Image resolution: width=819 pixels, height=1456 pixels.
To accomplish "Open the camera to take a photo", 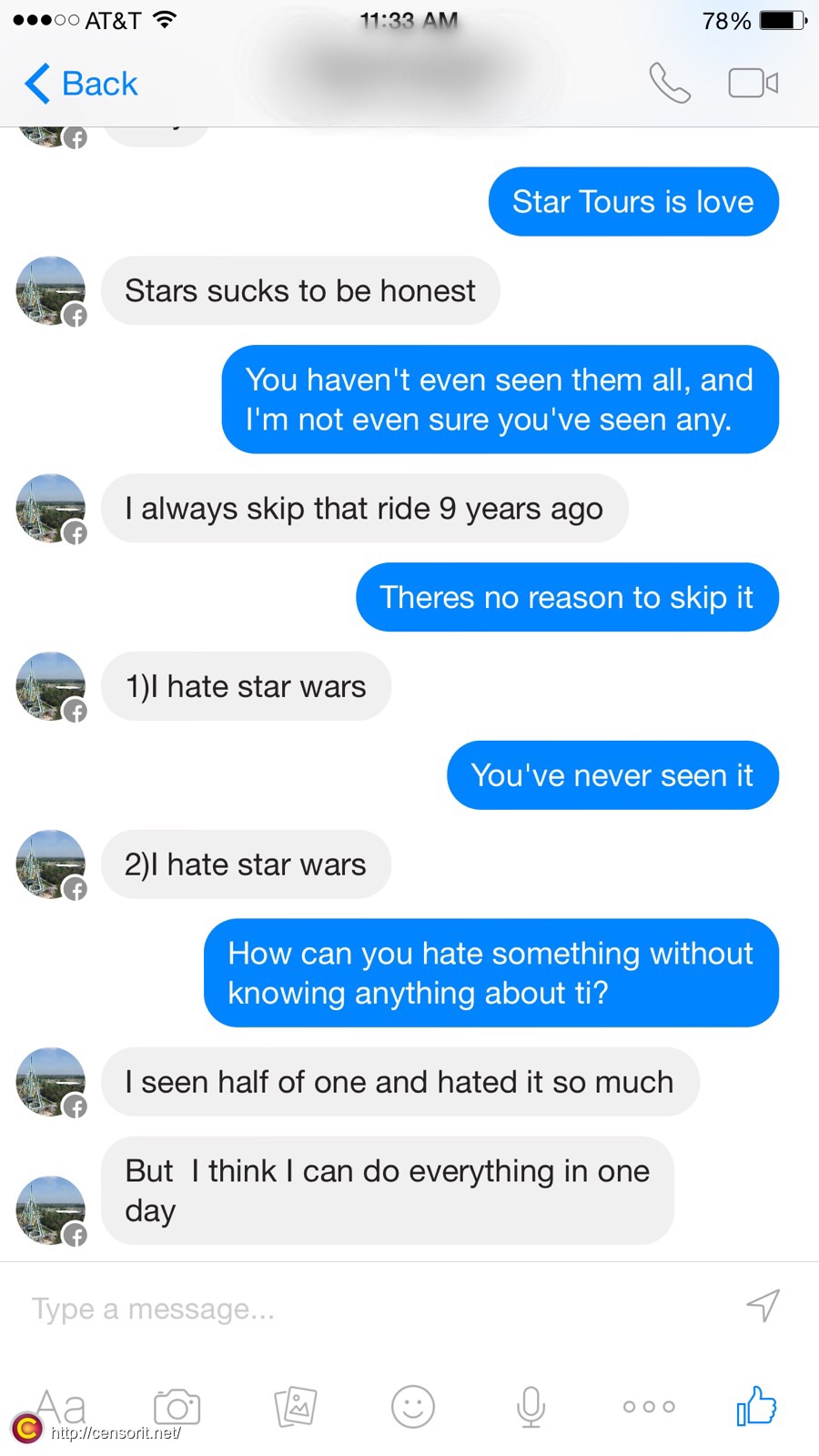I will pos(177,1407).
